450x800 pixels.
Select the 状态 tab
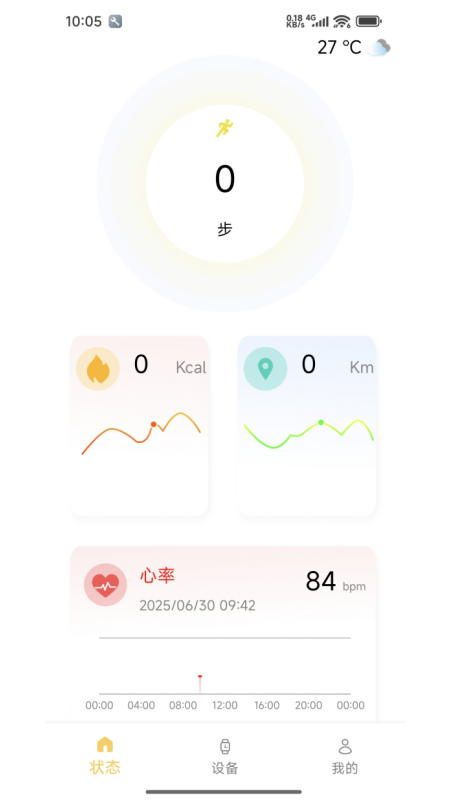(x=105, y=756)
